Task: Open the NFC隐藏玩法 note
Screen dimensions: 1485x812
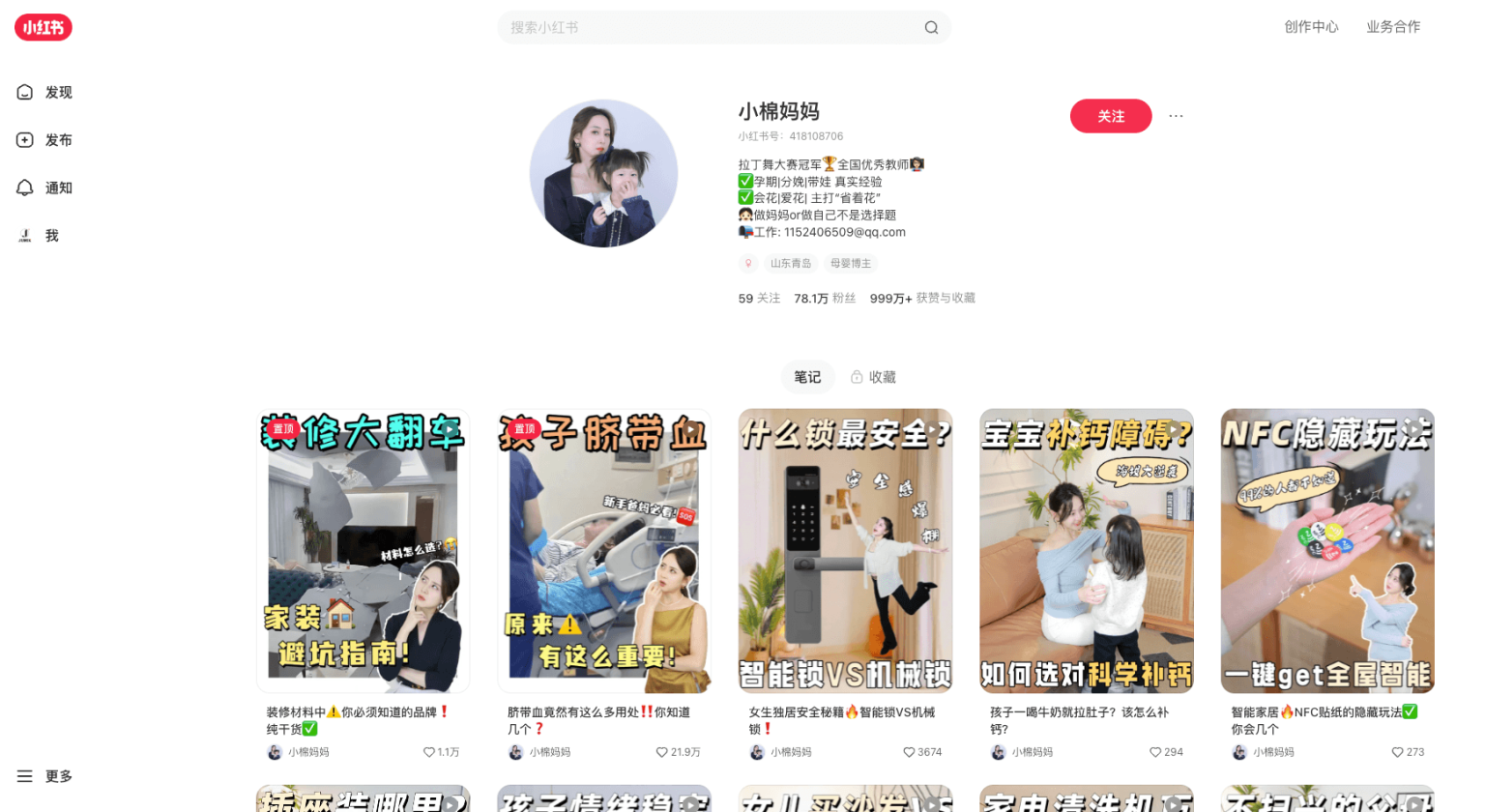Action: 1327,550
